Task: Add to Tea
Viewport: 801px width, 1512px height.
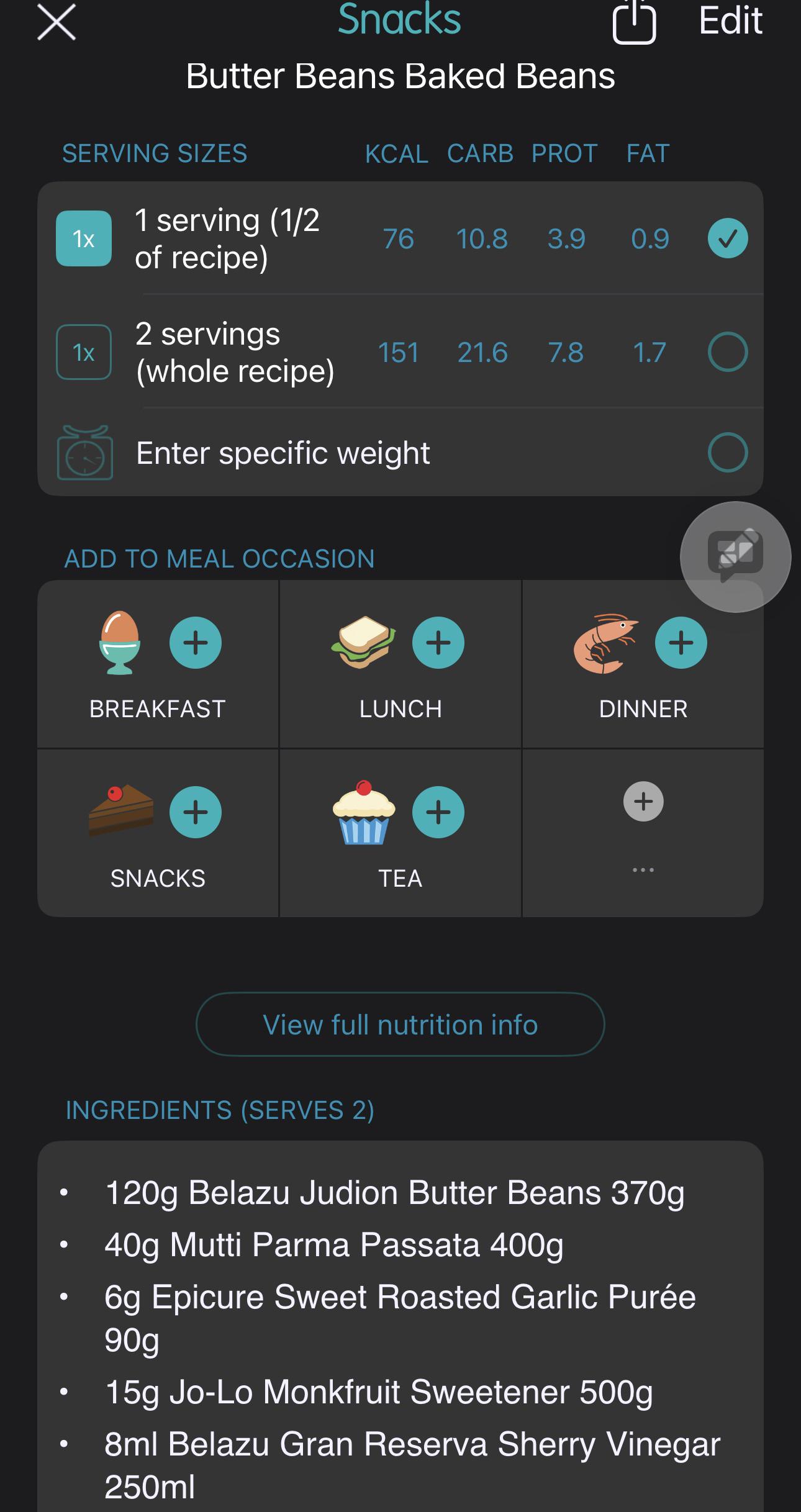Action: point(438,812)
